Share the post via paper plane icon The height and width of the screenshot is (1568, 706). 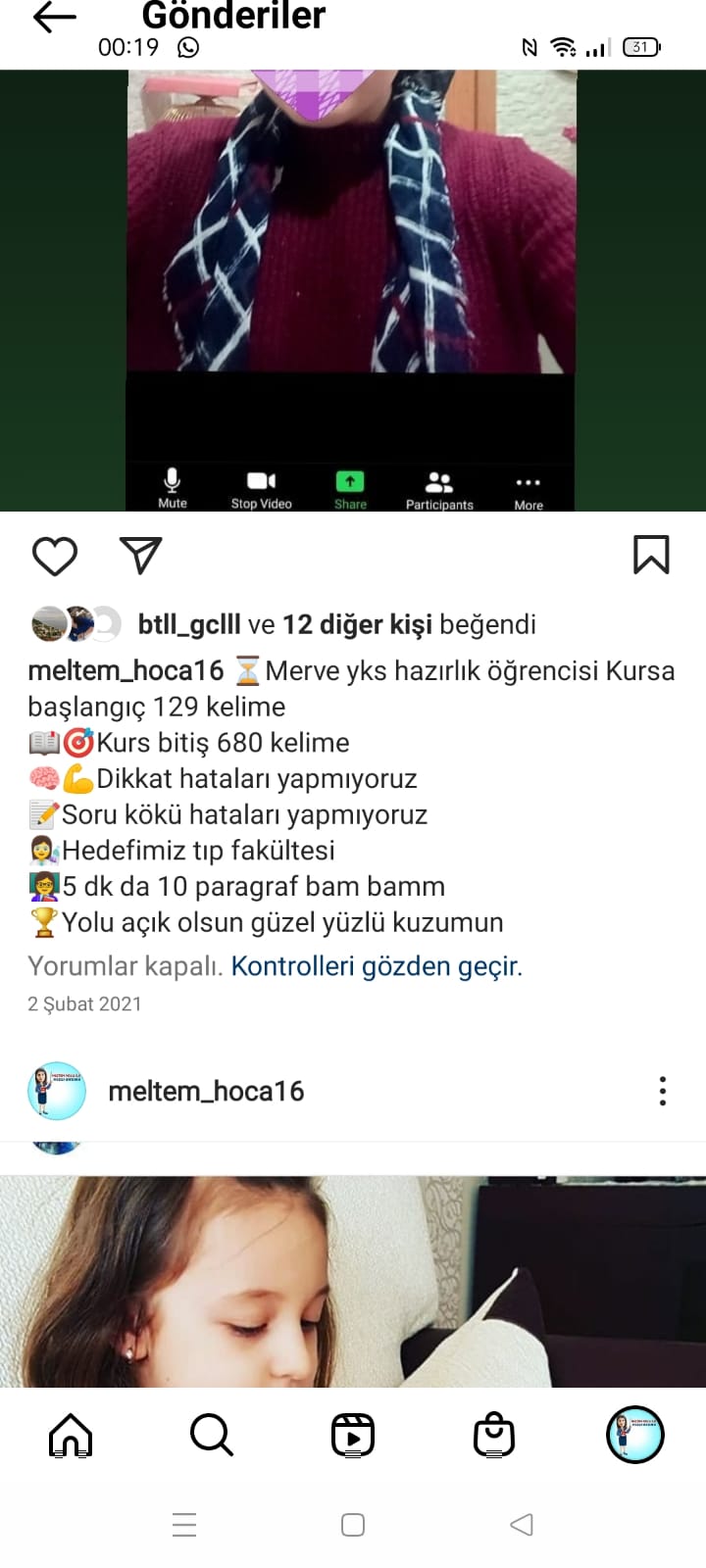[x=140, y=556]
